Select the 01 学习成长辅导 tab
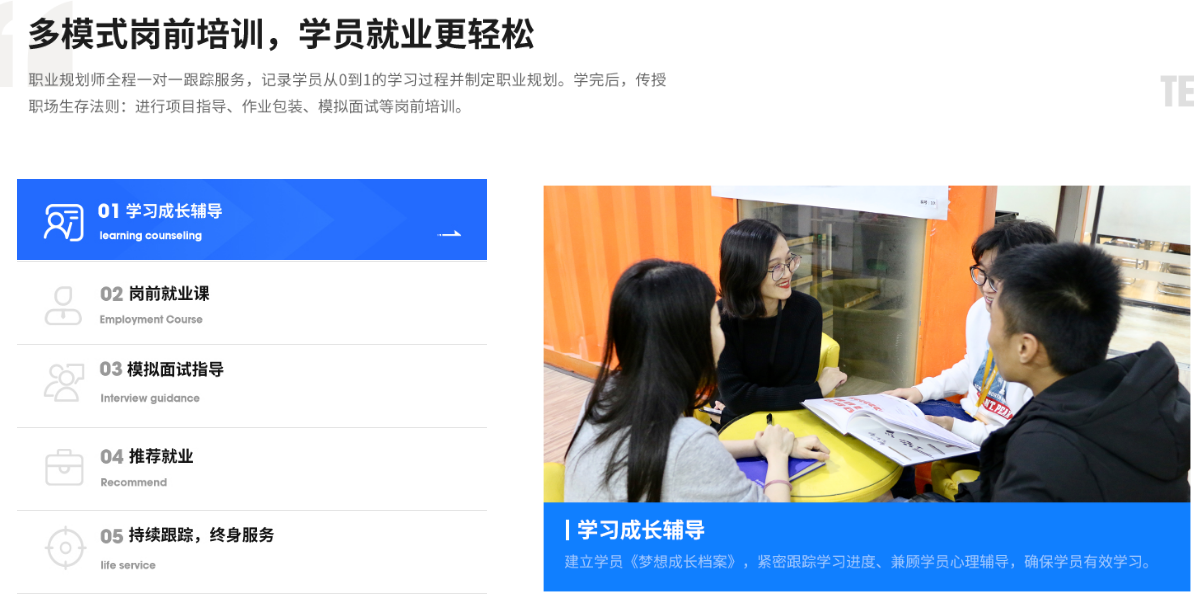The width and height of the screenshot is (1194, 595). point(251,220)
